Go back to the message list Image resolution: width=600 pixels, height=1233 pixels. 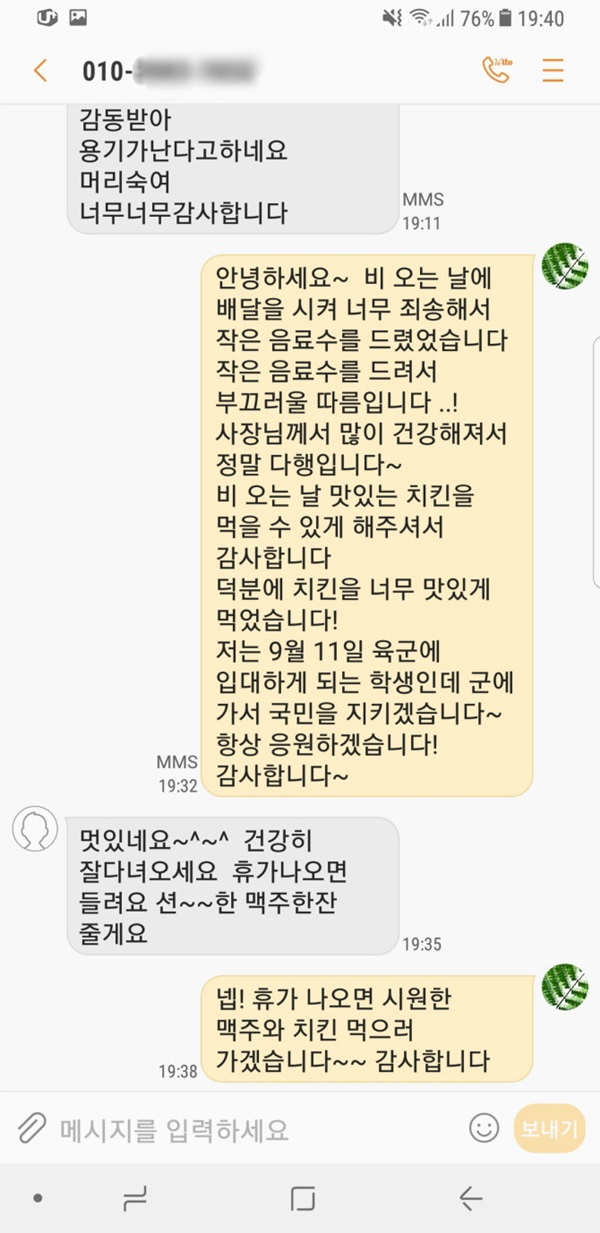[40, 71]
